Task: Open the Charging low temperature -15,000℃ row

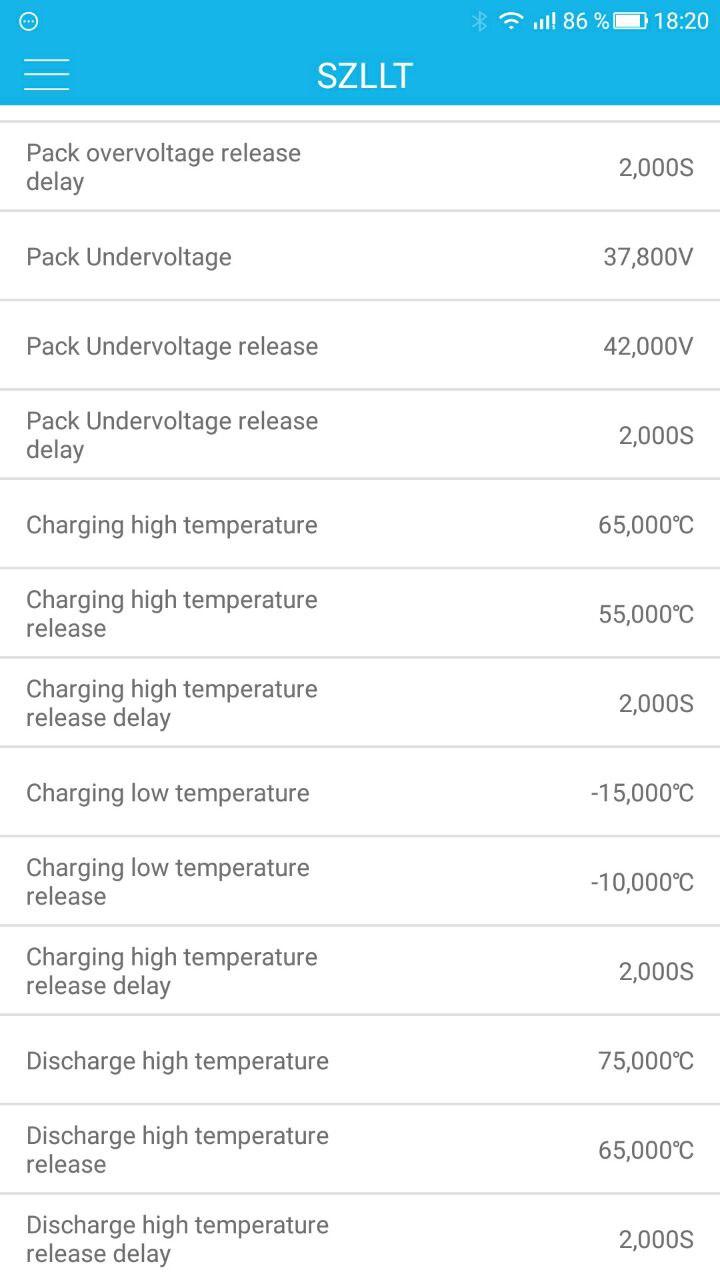Action: pos(360,792)
